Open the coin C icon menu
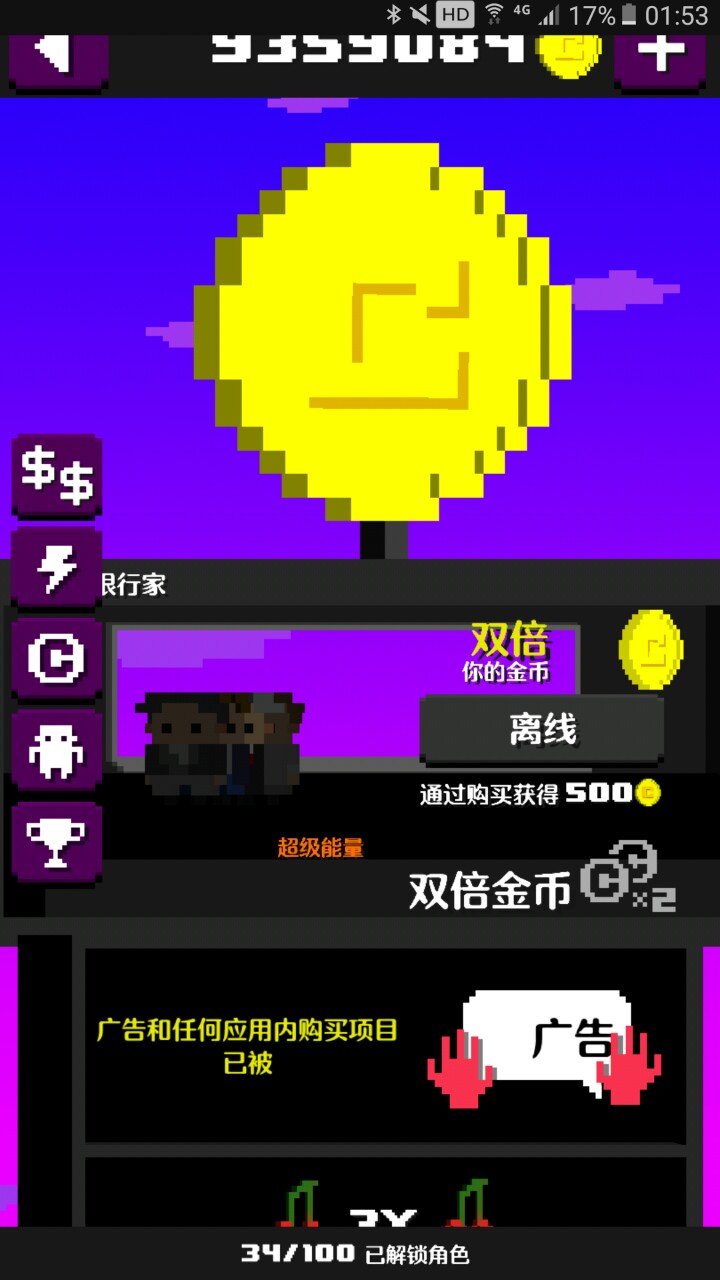720x1280 pixels. [x=57, y=659]
